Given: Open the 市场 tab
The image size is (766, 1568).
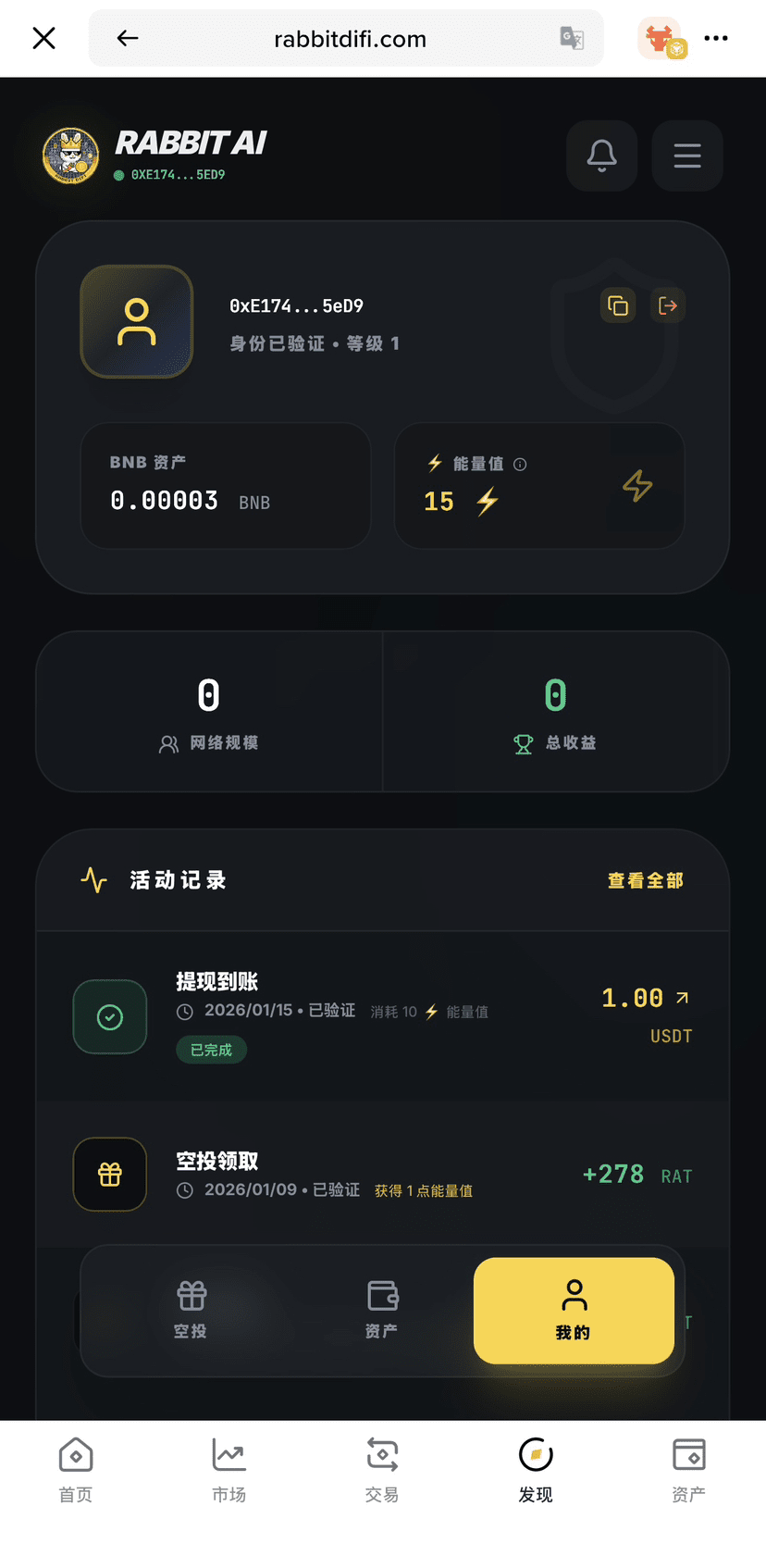Looking at the screenshot, I should (x=229, y=1469).
